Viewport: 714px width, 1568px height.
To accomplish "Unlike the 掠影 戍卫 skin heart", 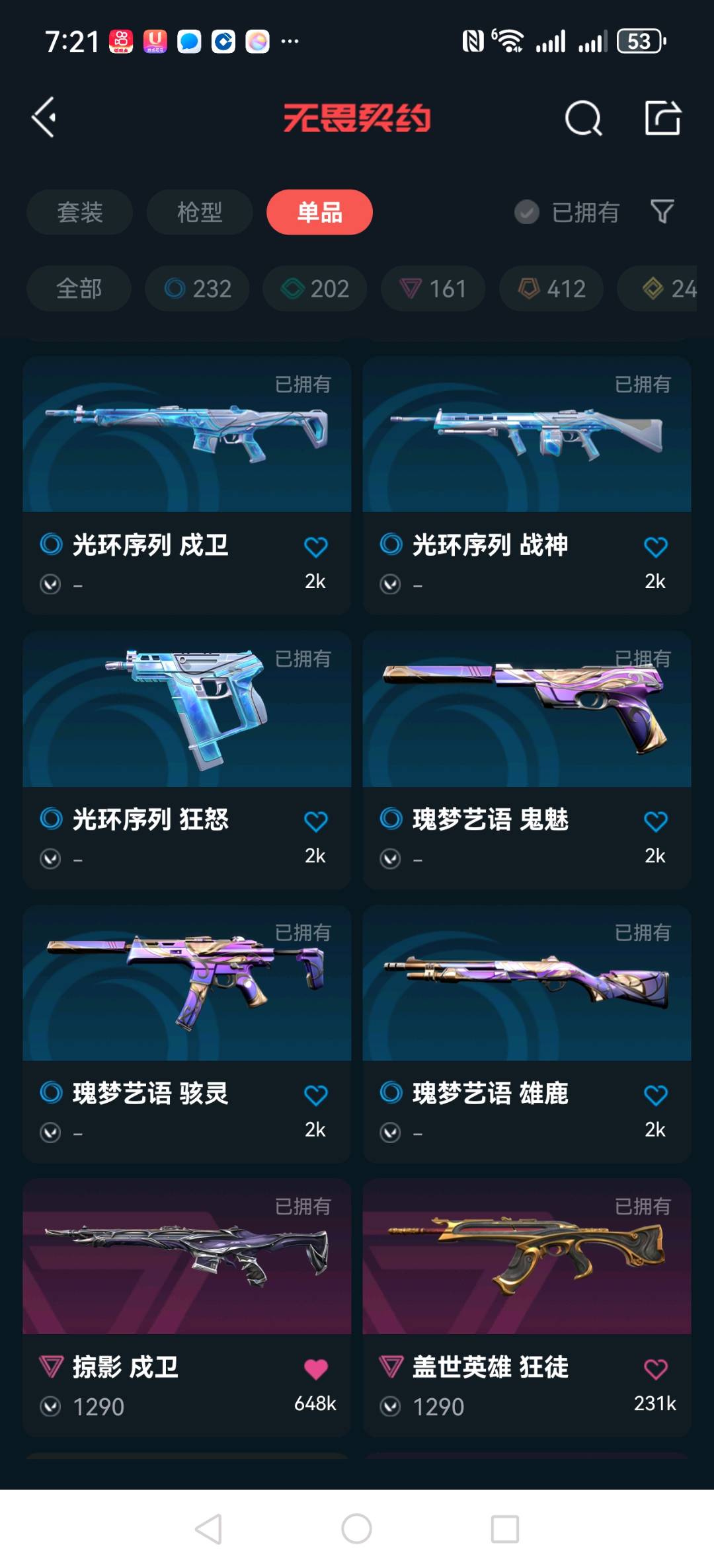I will tap(315, 1369).
